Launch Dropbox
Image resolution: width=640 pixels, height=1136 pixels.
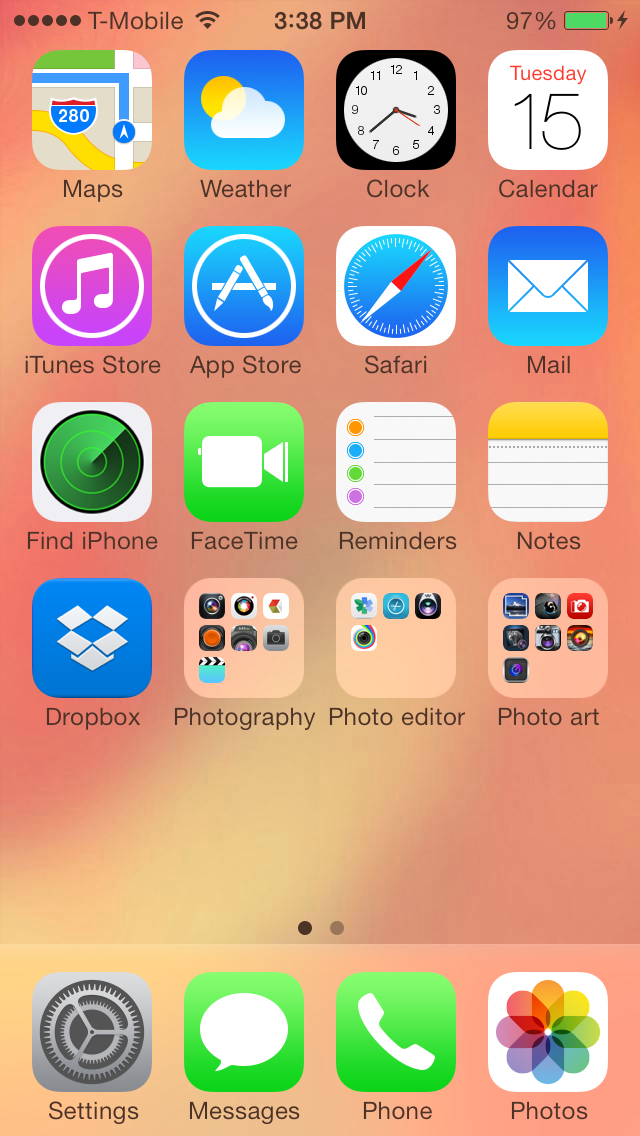pyautogui.click(x=92, y=638)
